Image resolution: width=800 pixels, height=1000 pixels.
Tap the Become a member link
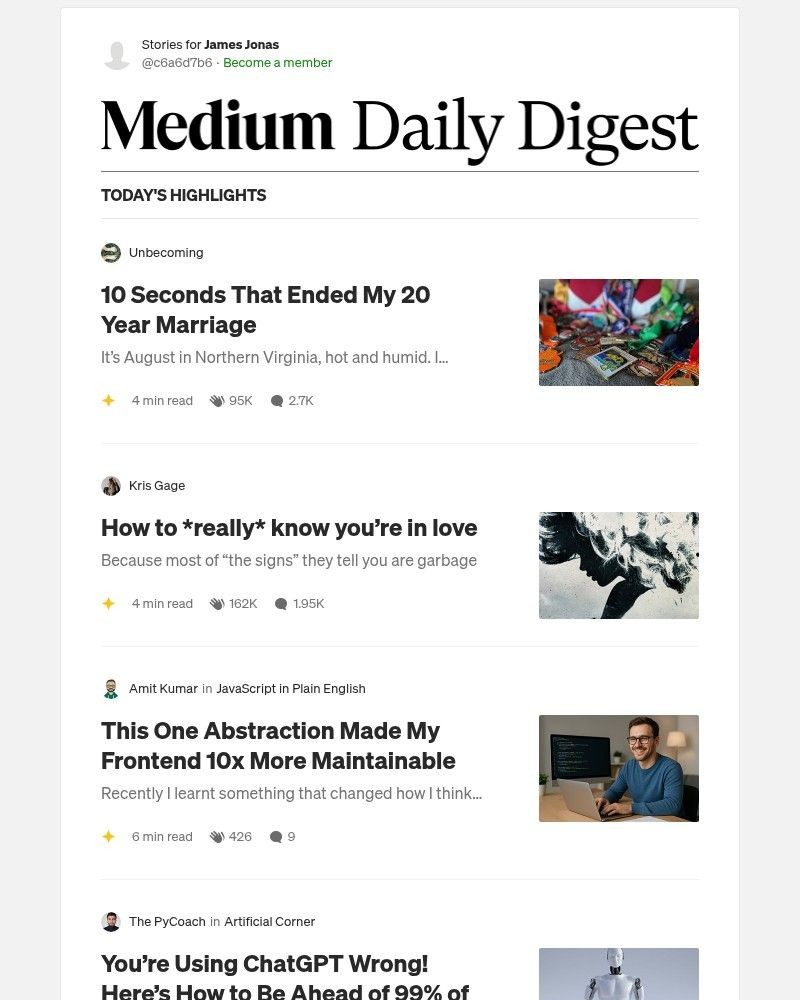click(x=277, y=63)
